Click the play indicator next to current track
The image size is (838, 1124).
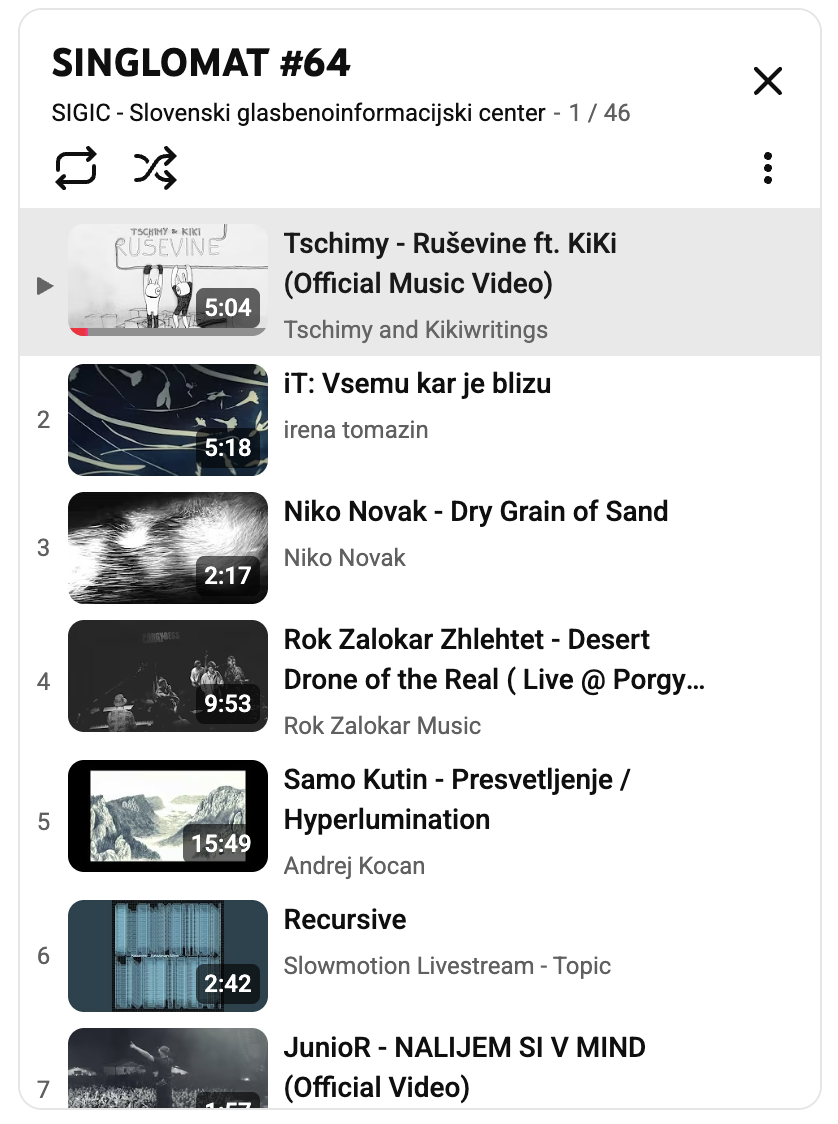click(43, 287)
